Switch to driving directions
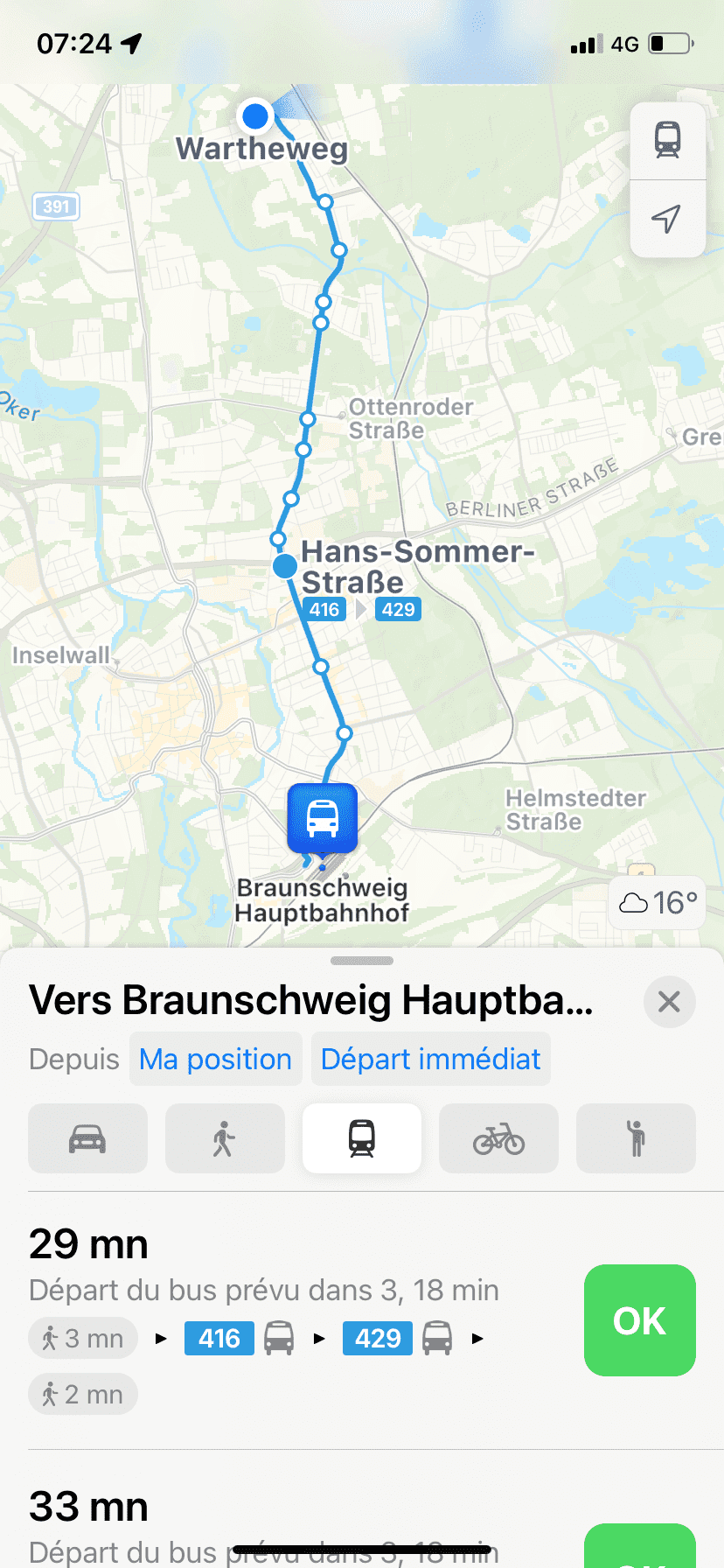Viewport: 724px width, 1568px height. tap(87, 1138)
